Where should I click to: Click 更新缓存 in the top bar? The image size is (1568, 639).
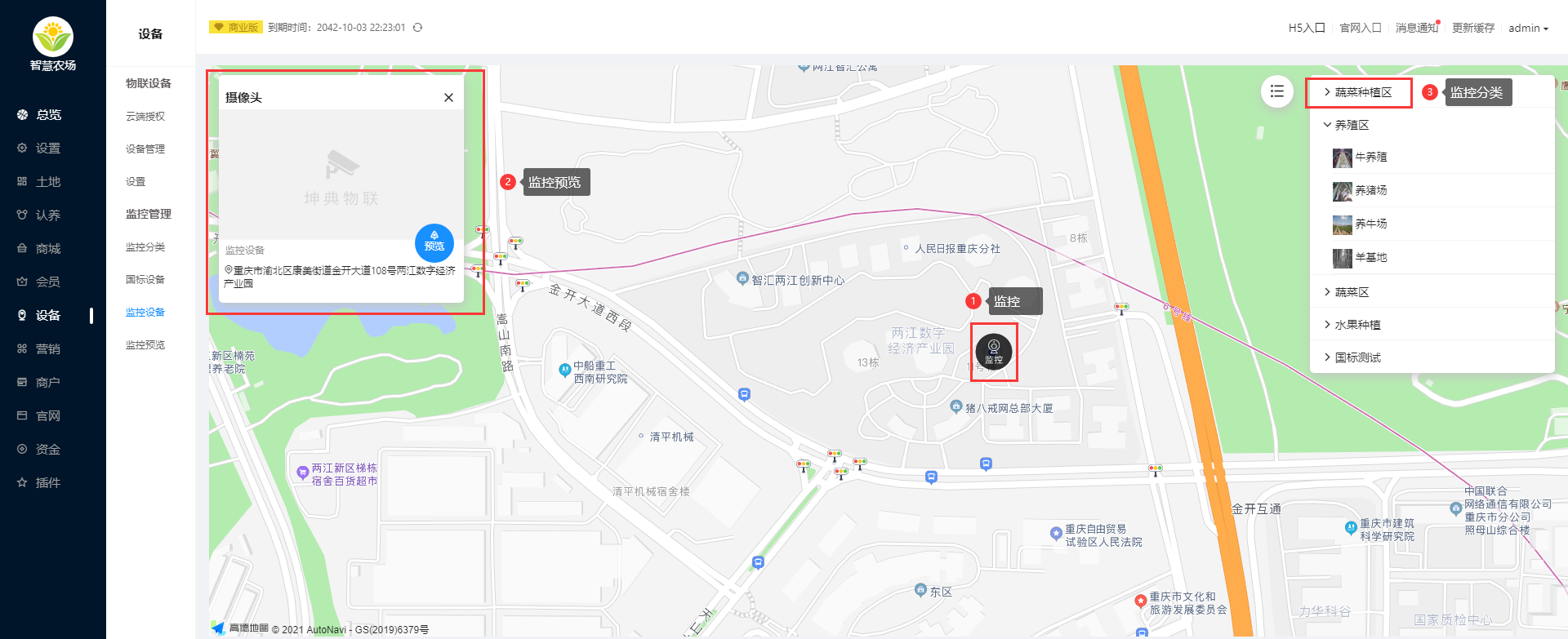click(x=1473, y=28)
